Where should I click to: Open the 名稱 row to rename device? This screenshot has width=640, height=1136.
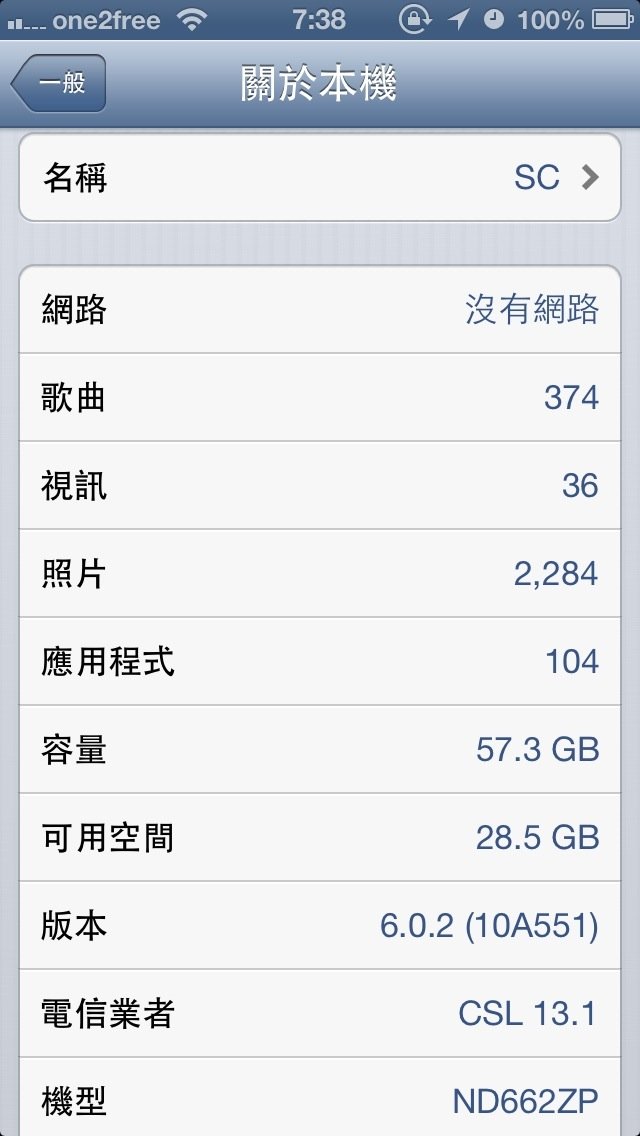320,178
